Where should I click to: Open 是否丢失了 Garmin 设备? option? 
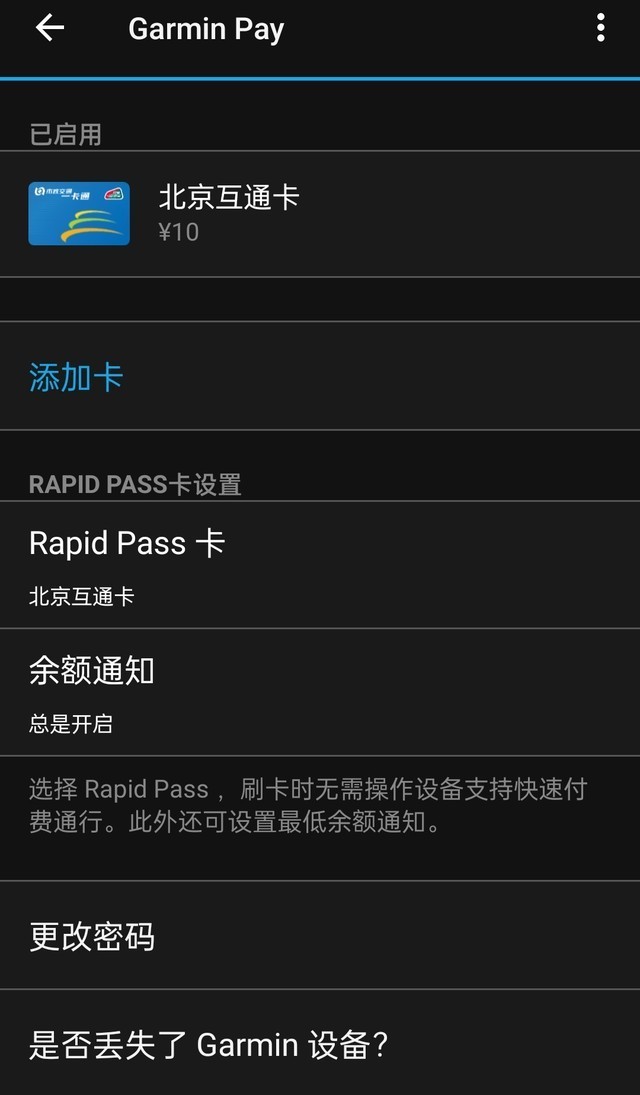coord(320,1045)
